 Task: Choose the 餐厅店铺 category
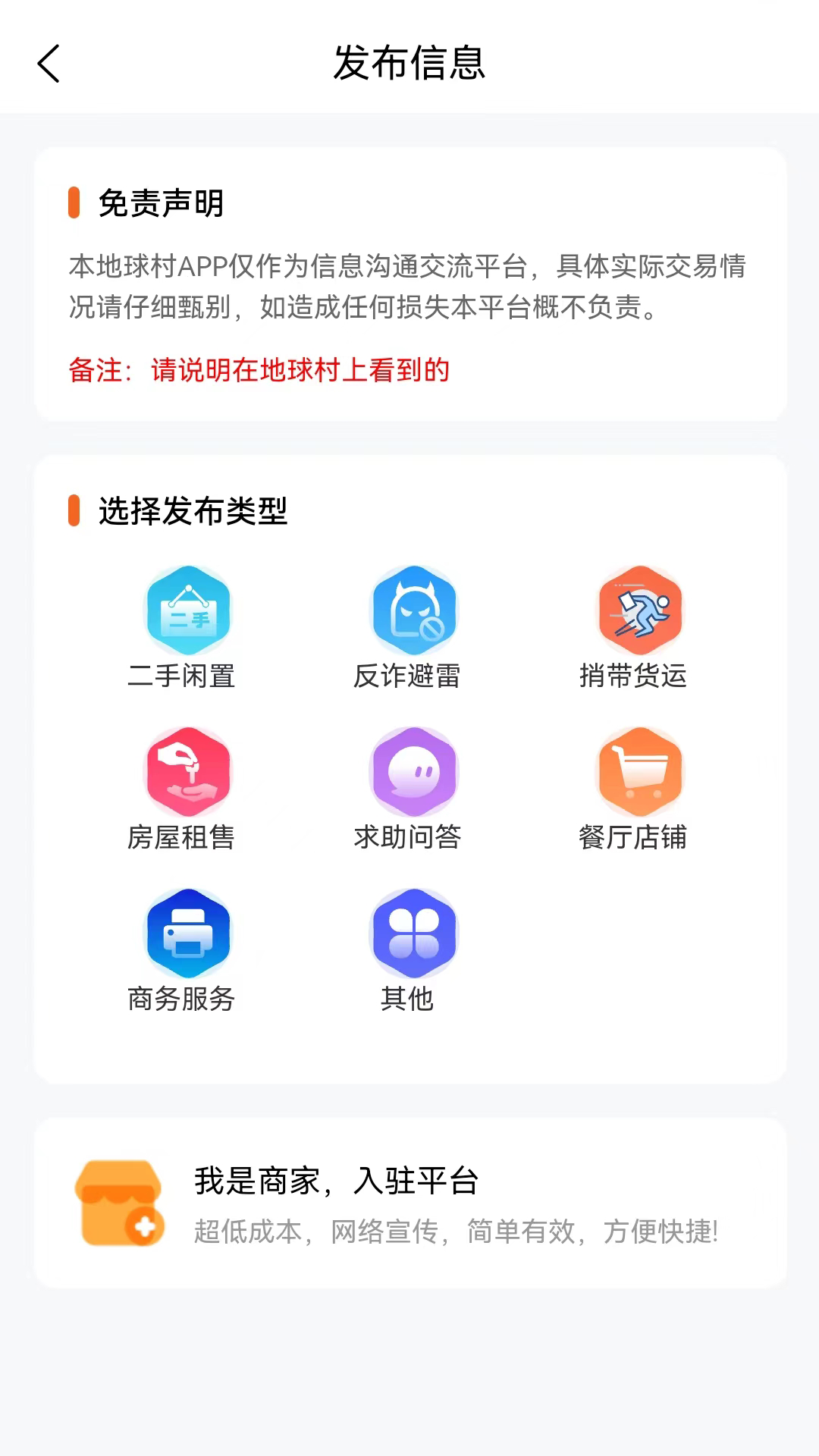tap(633, 789)
